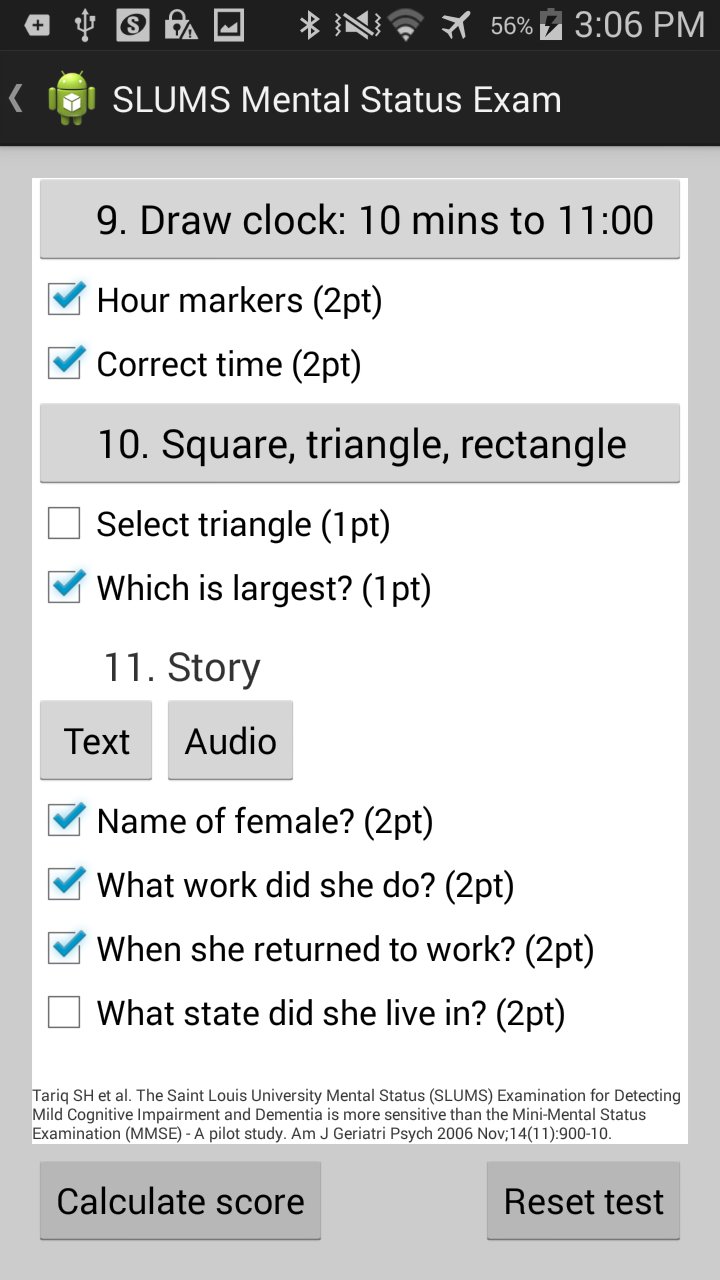Tap the Bluetooth status bar icon
The height and width of the screenshot is (1280, 720).
click(x=310, y=23)
